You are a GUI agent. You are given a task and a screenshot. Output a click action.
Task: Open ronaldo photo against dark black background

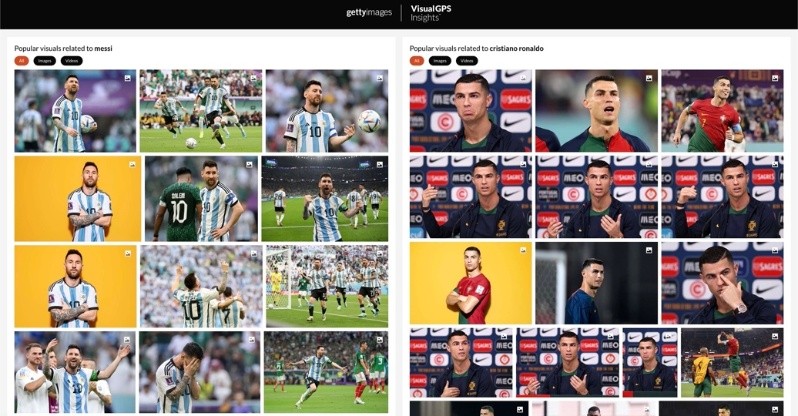595,283
